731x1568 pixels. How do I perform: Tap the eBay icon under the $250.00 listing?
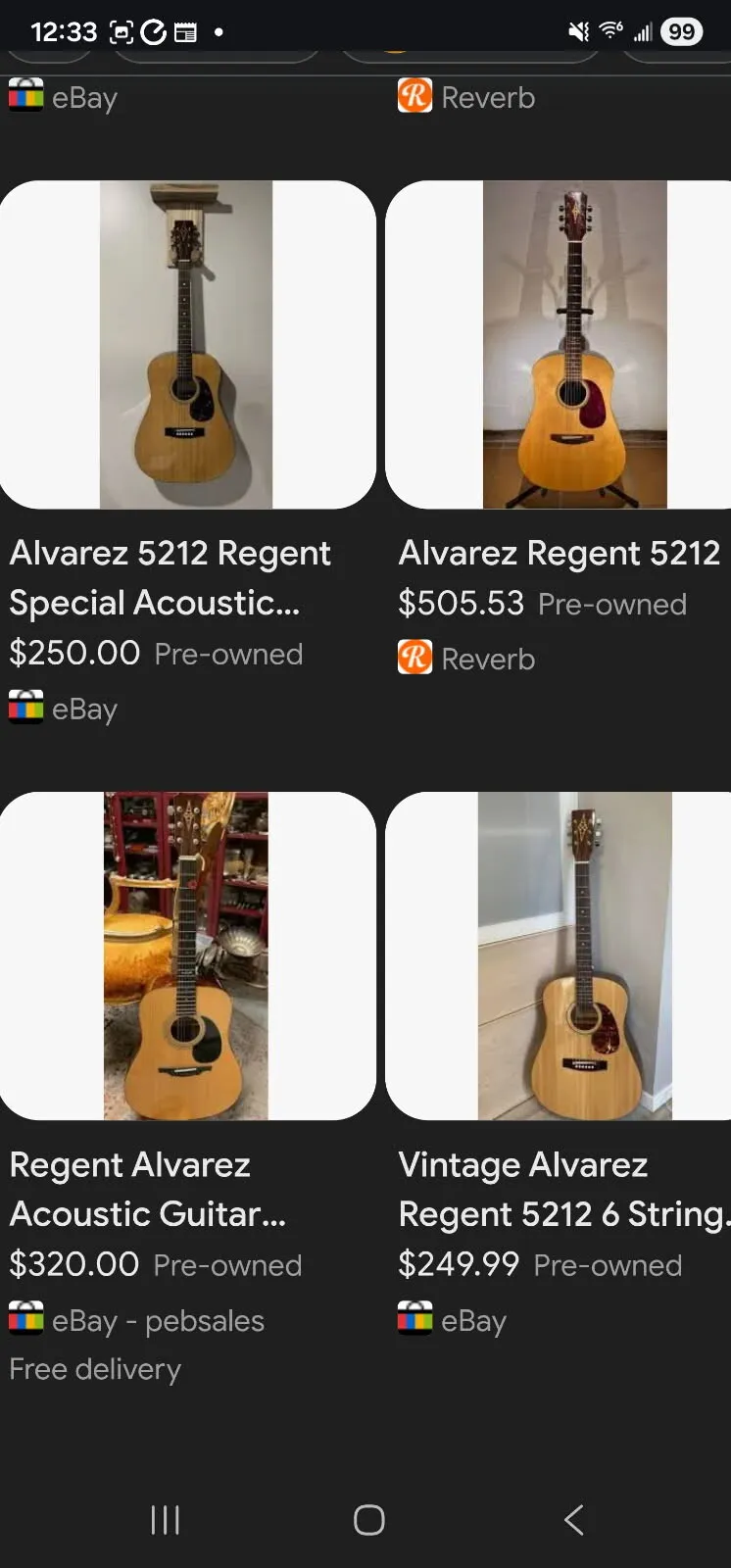24,708
